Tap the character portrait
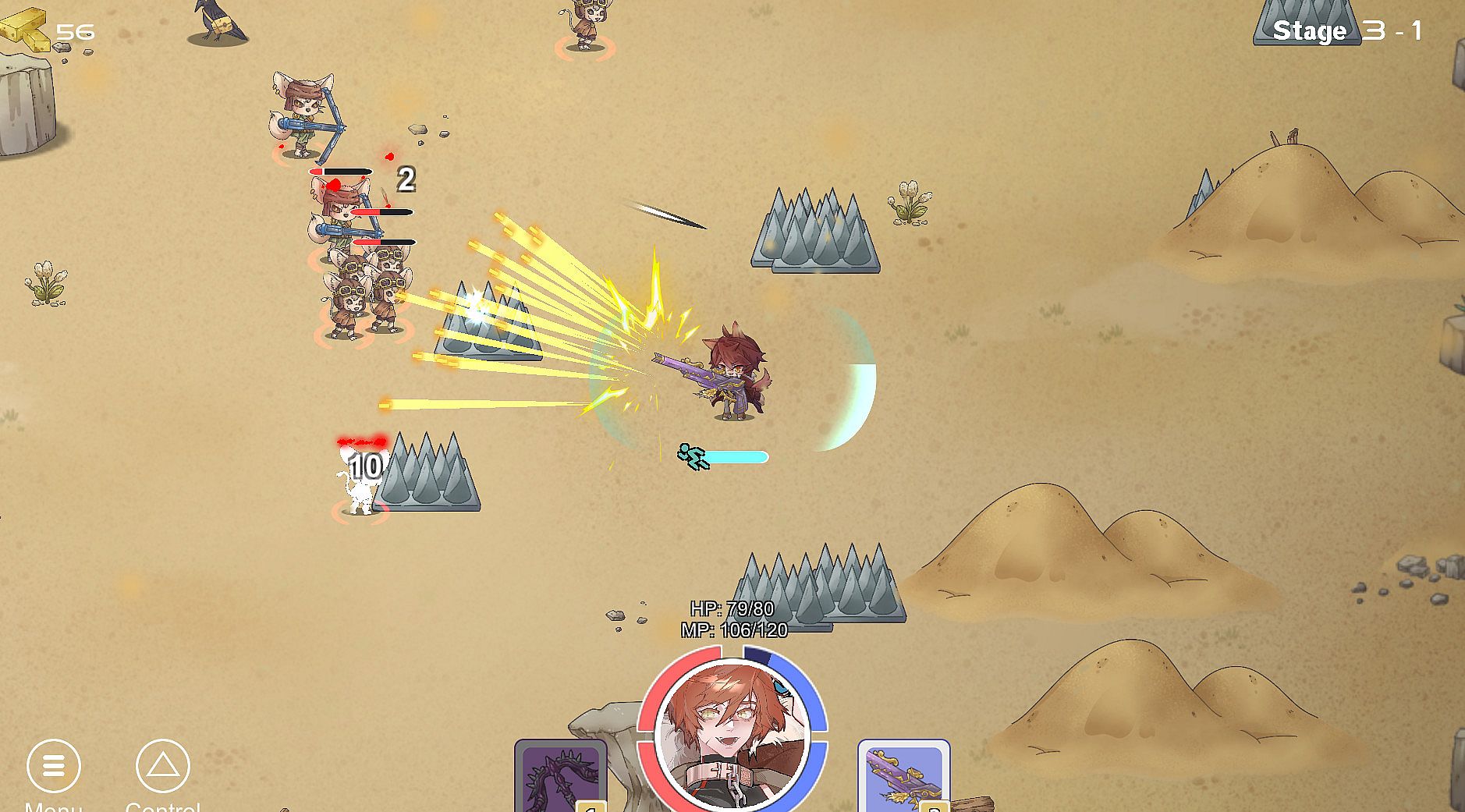The image size is (1465, 812). (x=732, y=735)
